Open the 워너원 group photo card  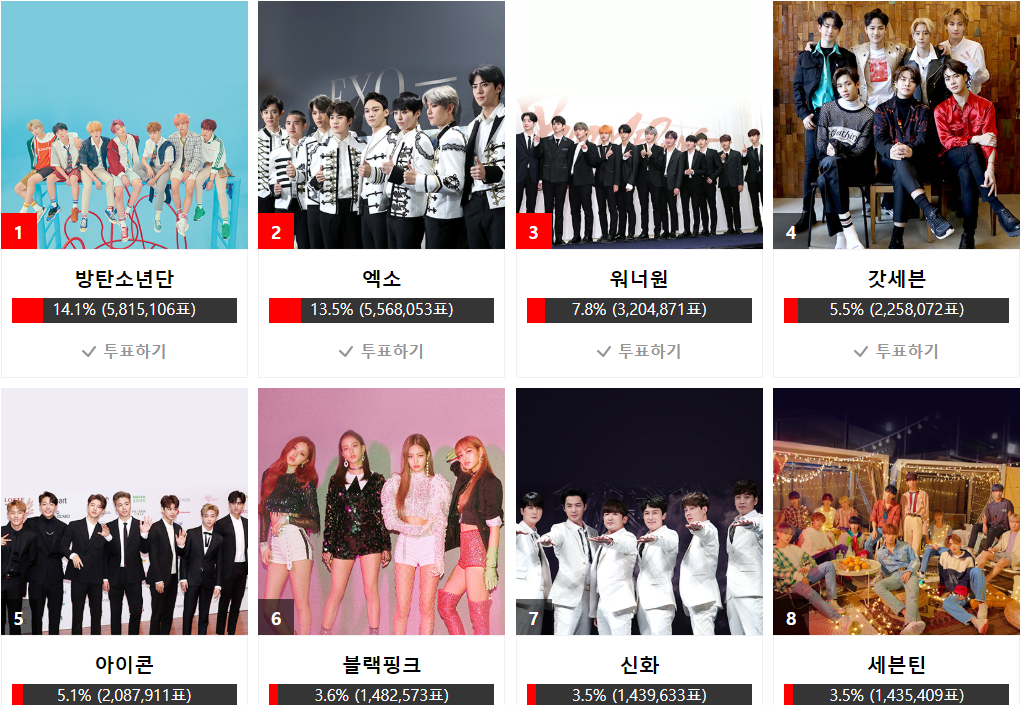coord(639,125)
